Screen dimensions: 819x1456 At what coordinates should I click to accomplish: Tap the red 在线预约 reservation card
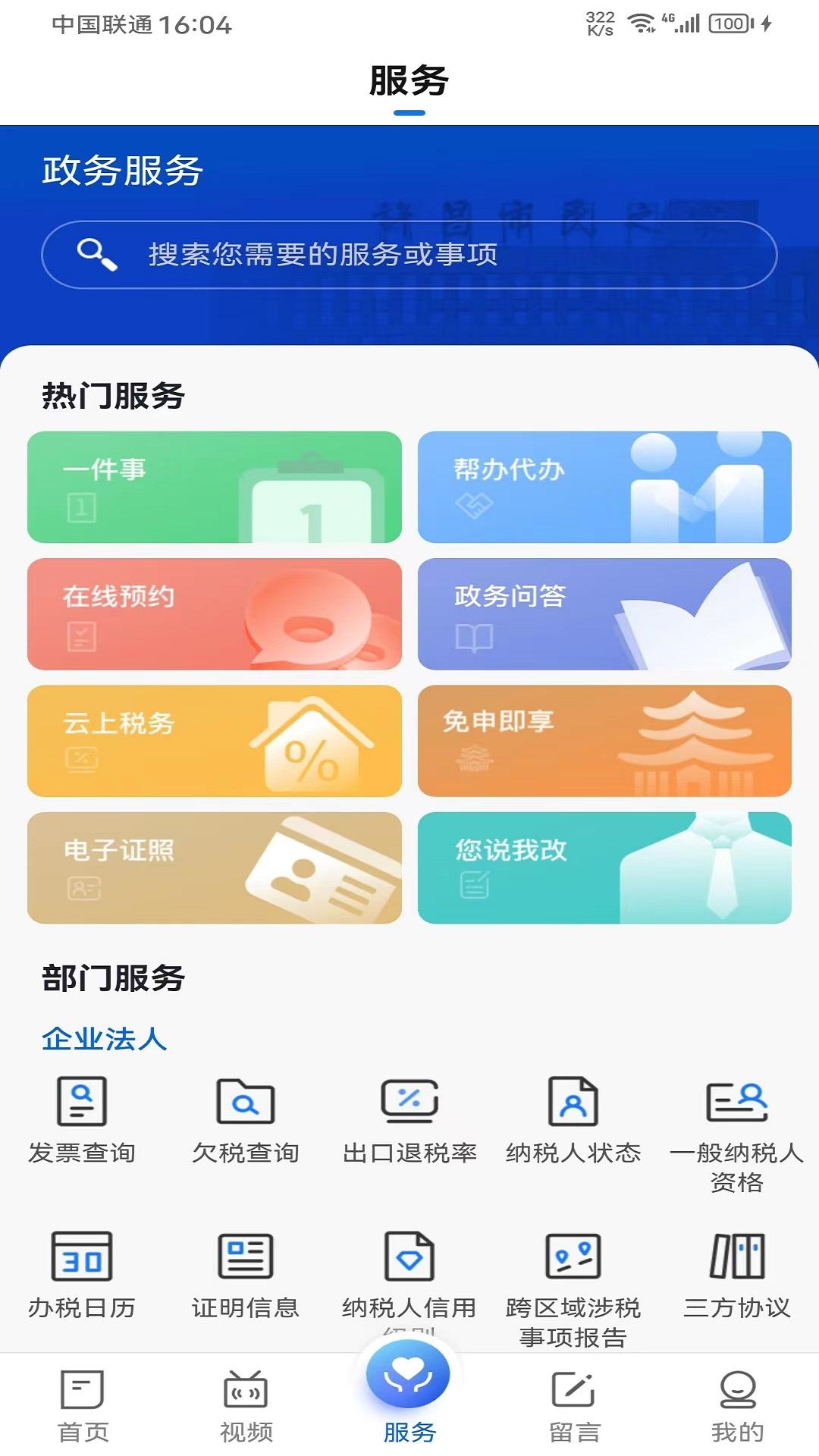pos(215,614)
